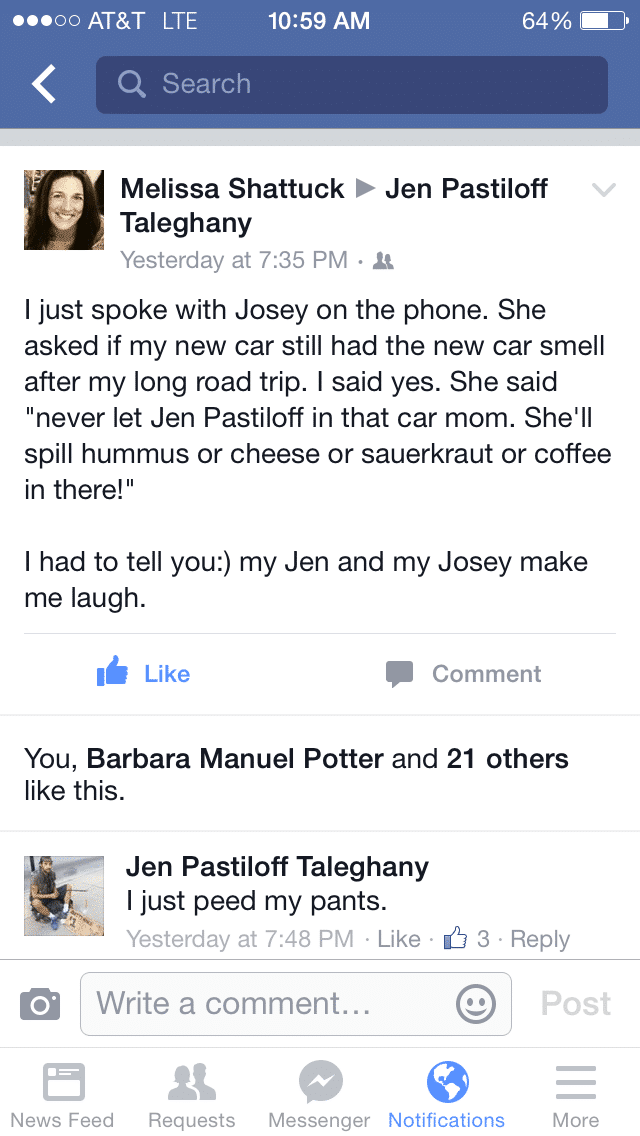Expand the post options chevron
Image resolution: width=640 pixels, height=1136 pixels.
604,190
